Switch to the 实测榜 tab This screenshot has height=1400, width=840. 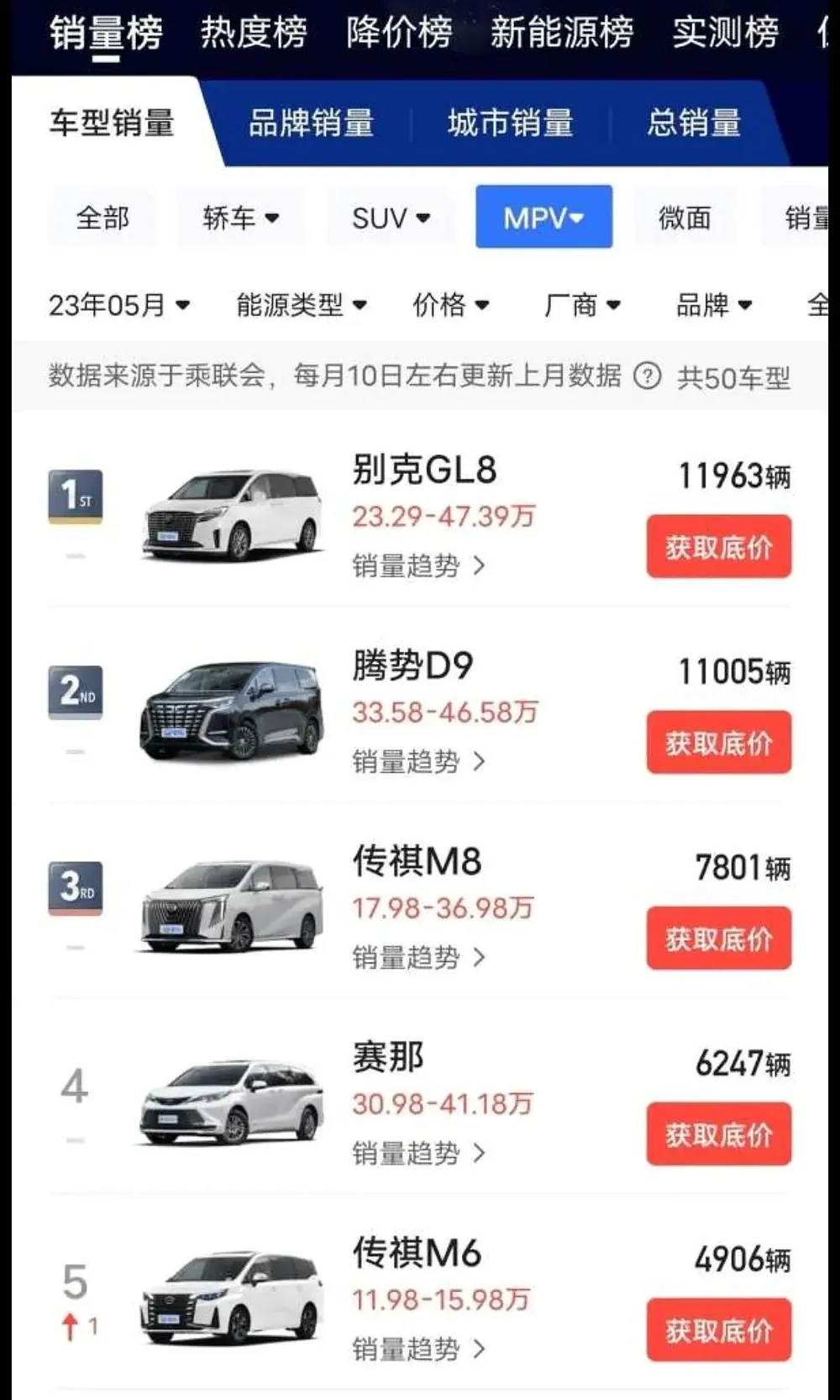click(x=725, y=33)
